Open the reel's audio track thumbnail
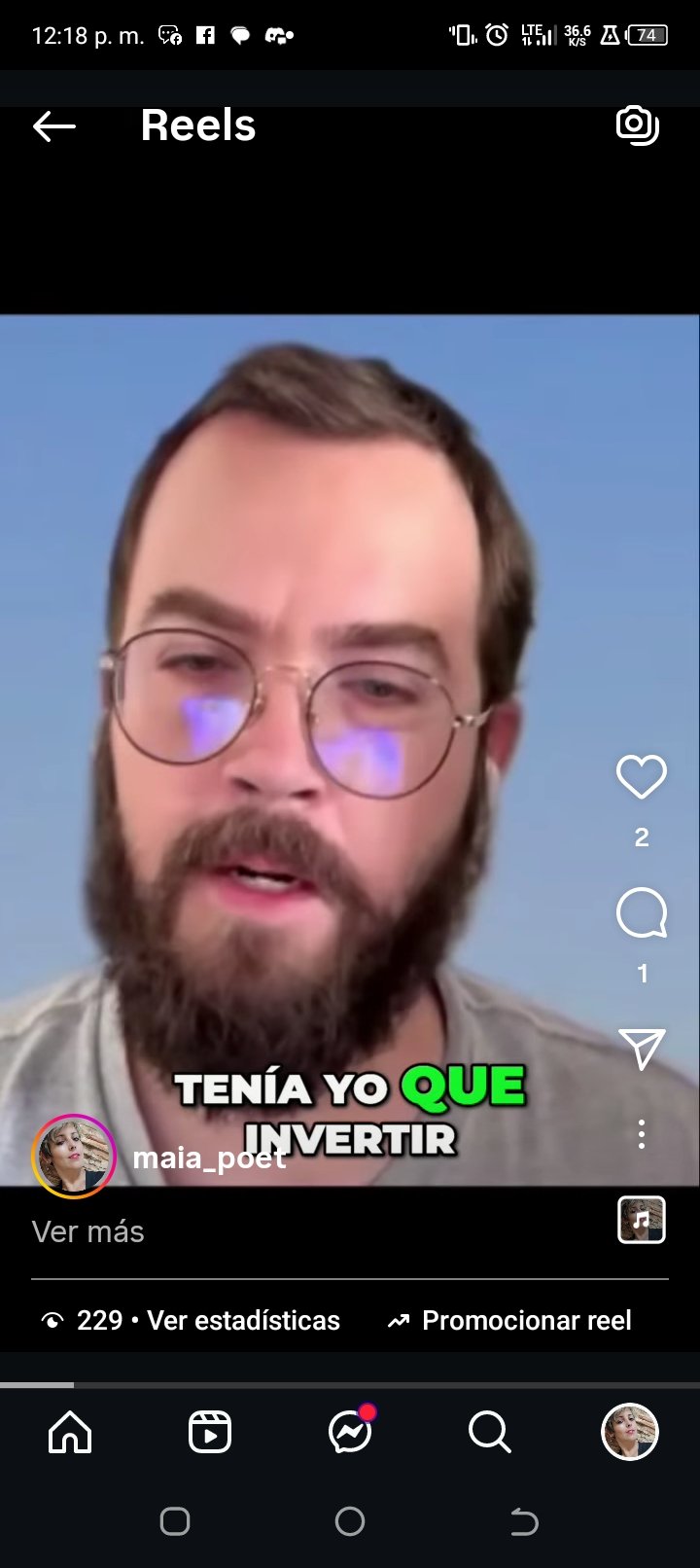This screenshot has height=1568, width=700. click(642, 1220)
